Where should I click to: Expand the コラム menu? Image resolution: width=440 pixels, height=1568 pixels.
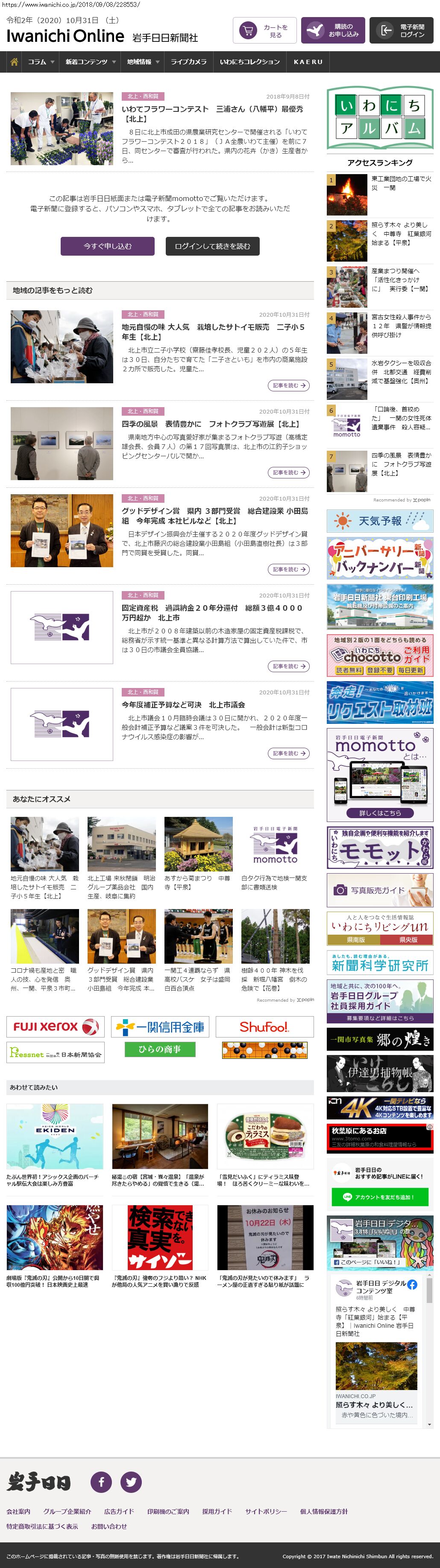[41, 62]
